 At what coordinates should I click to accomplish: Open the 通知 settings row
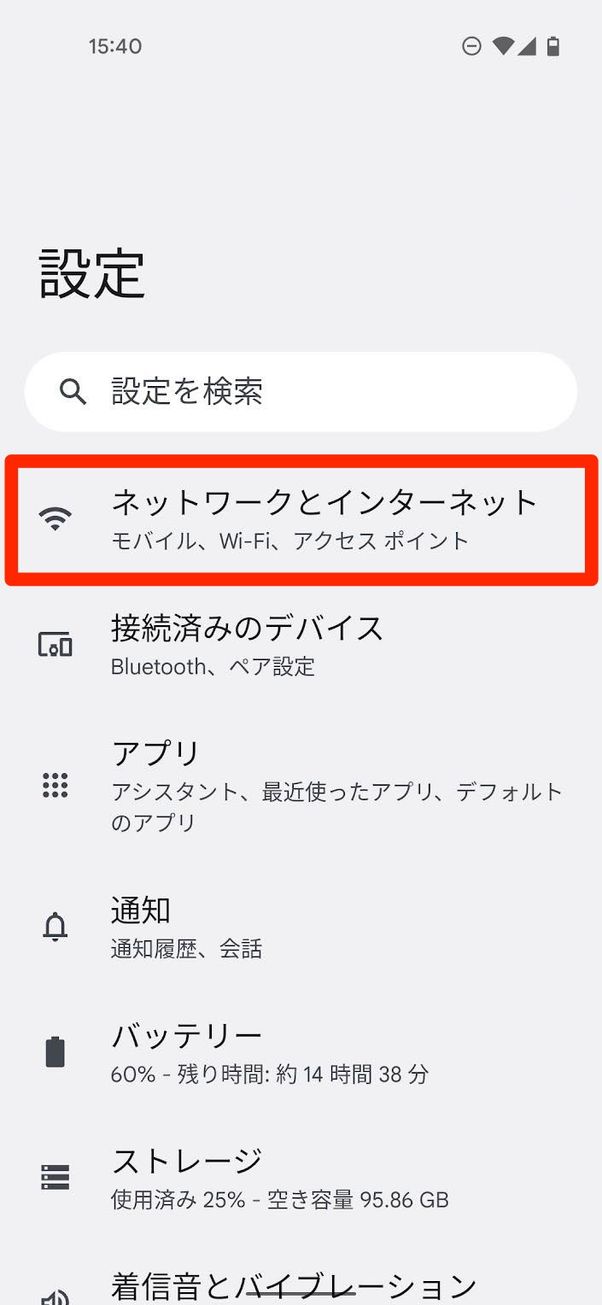click(x=300, y=927)
